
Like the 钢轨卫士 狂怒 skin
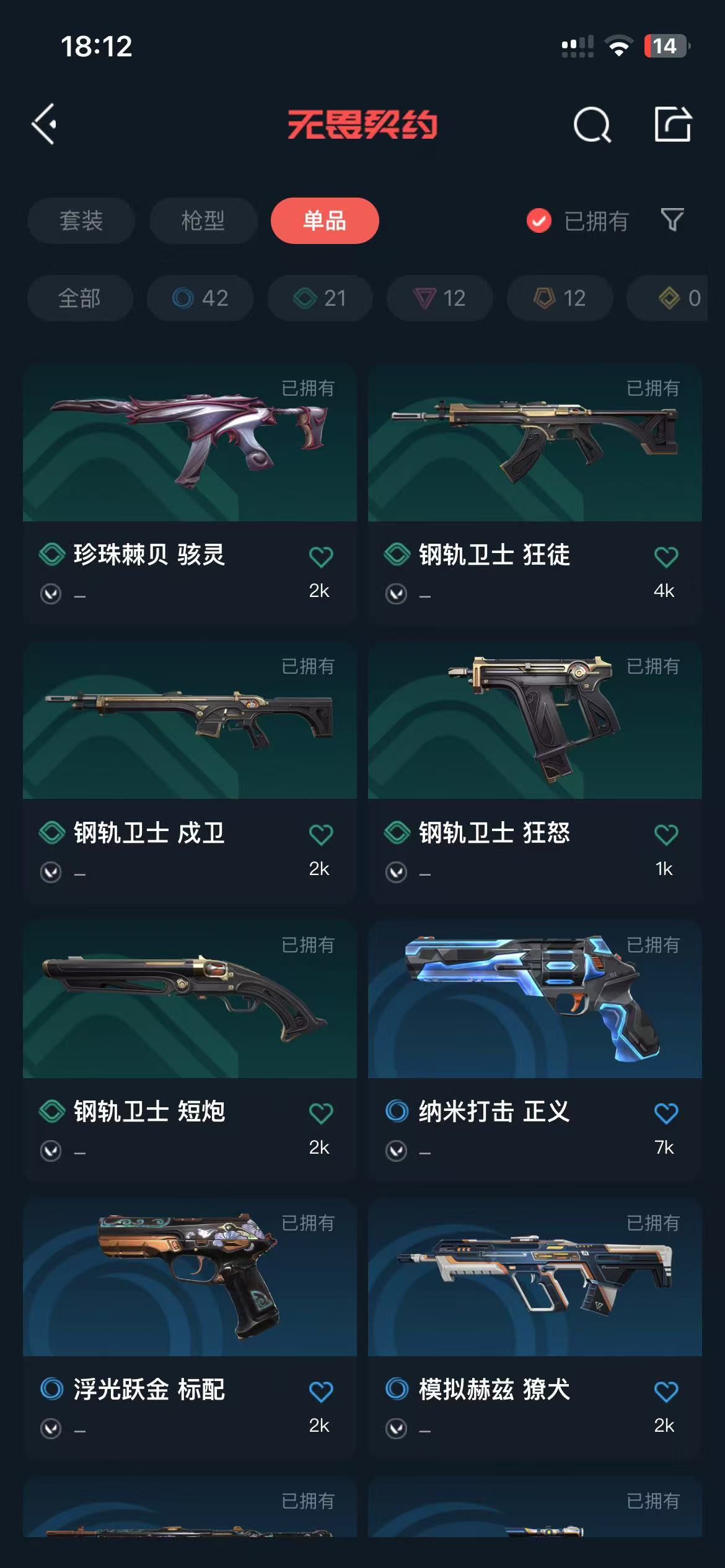(x=666, y=835)
